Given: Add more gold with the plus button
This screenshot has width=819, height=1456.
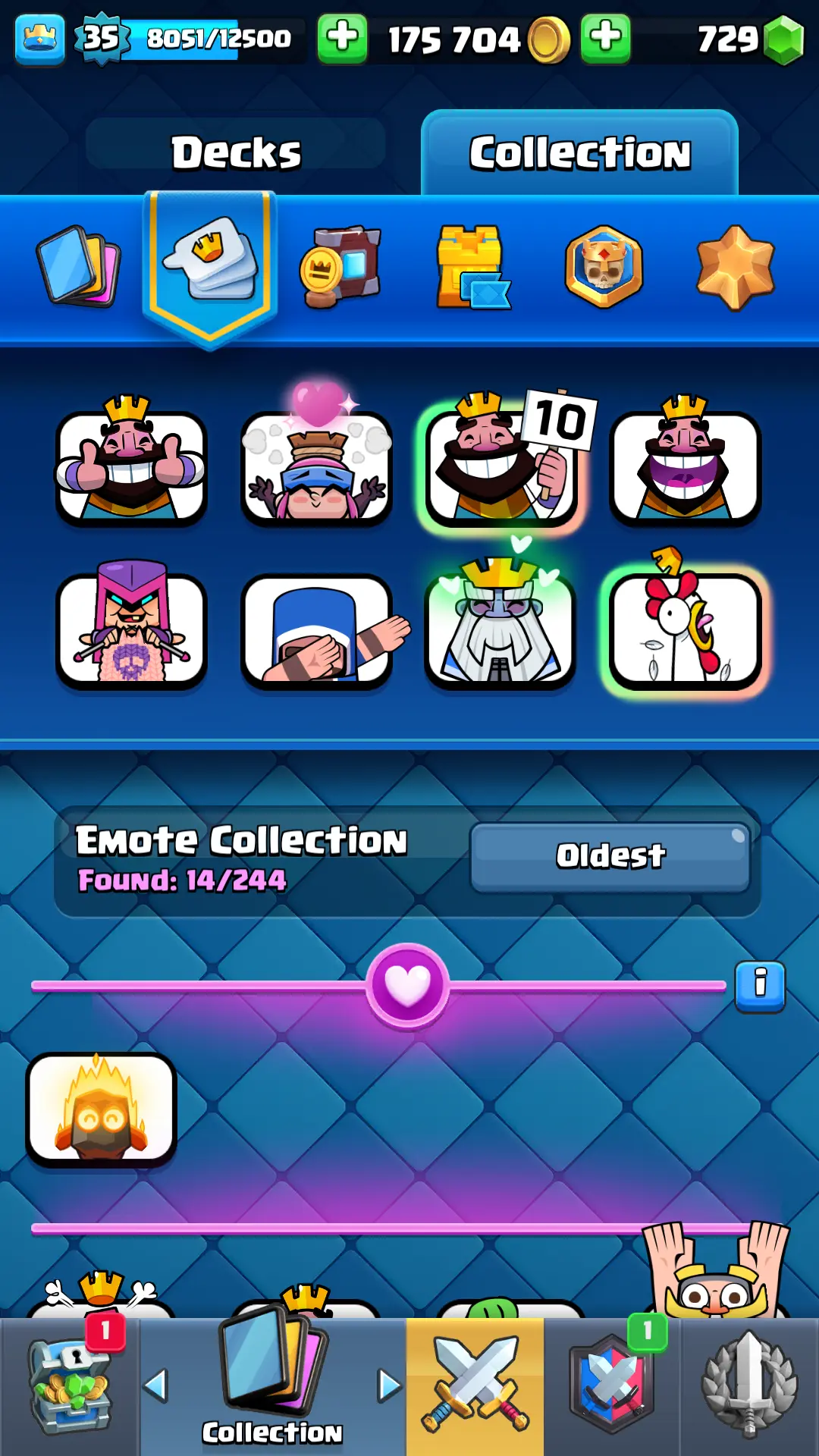Looking at the screenshot, I should coord(342,38).
